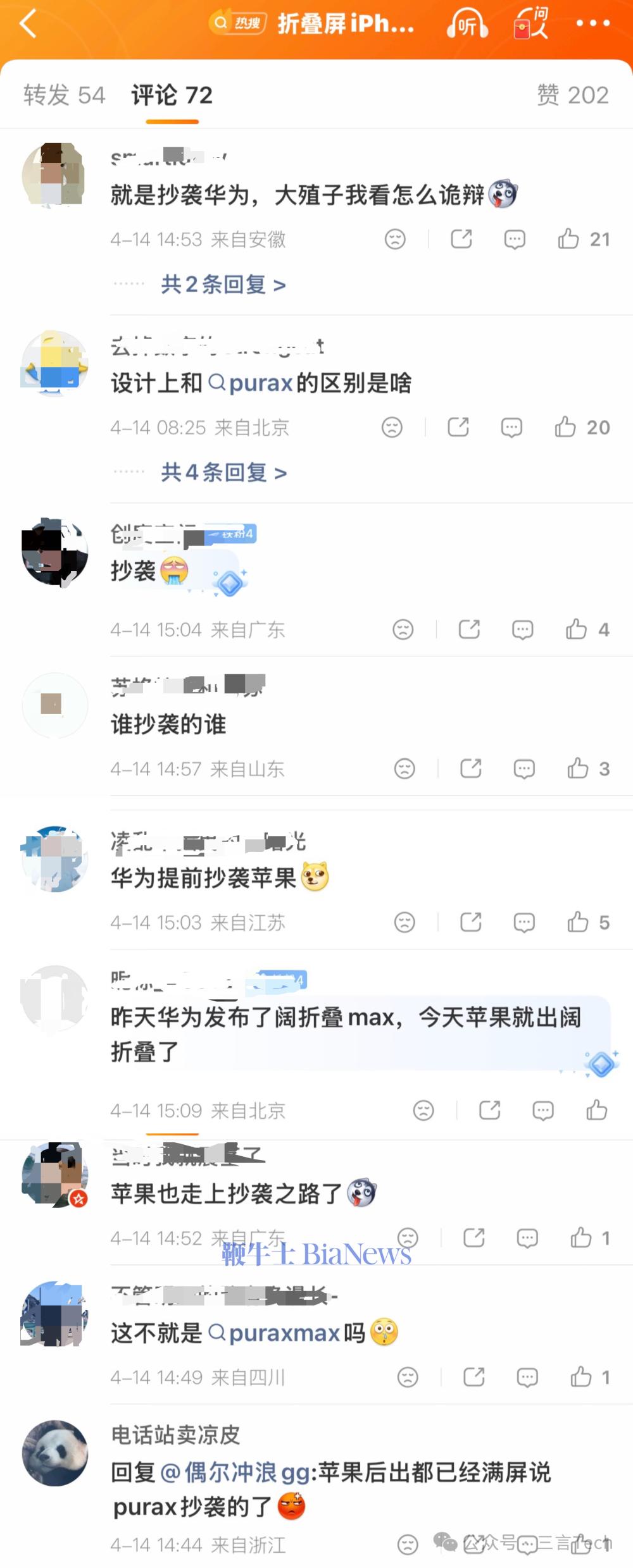Open the reply bubble icon on 谁抄袭的谁 comment
633x1568 pixels.
click(x=524, y=769)
